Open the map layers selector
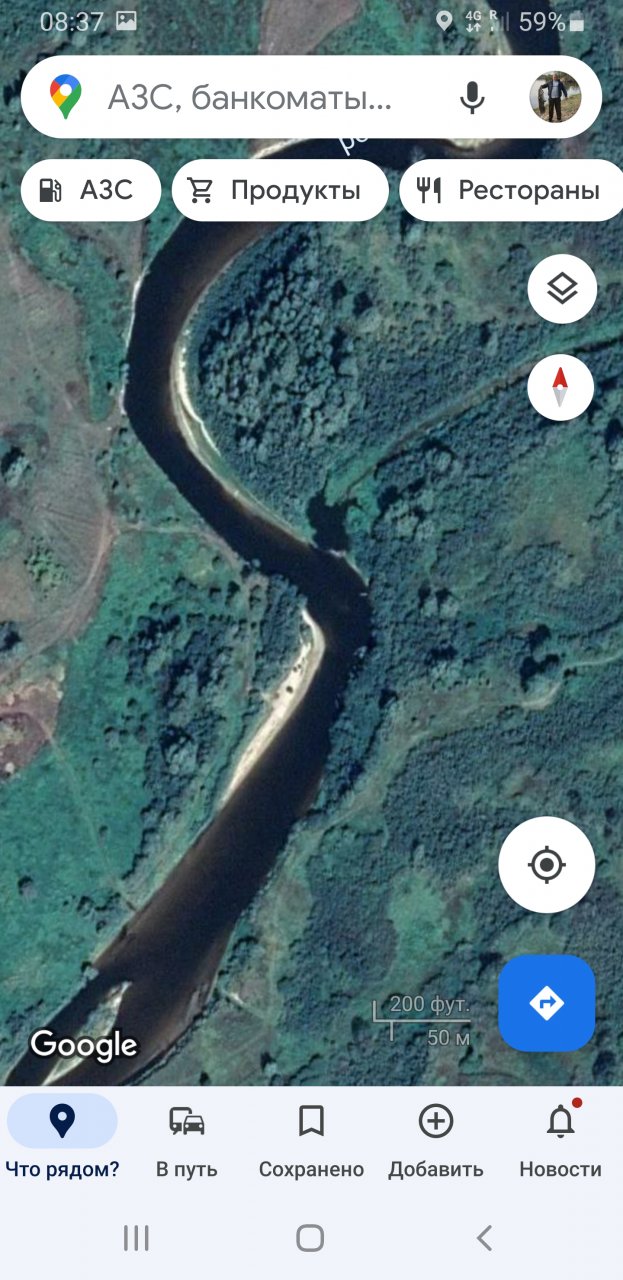The height and width of the screenshot is (1280, 623). (562, 289)
